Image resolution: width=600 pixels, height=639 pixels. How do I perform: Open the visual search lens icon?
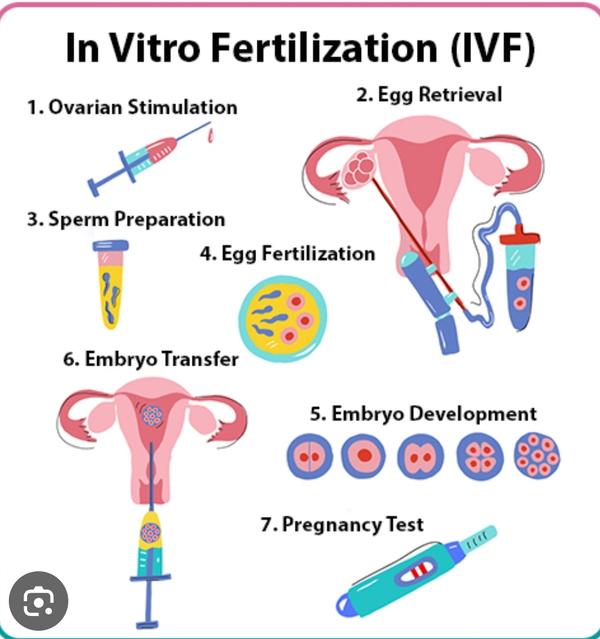[x=38, y=599]
